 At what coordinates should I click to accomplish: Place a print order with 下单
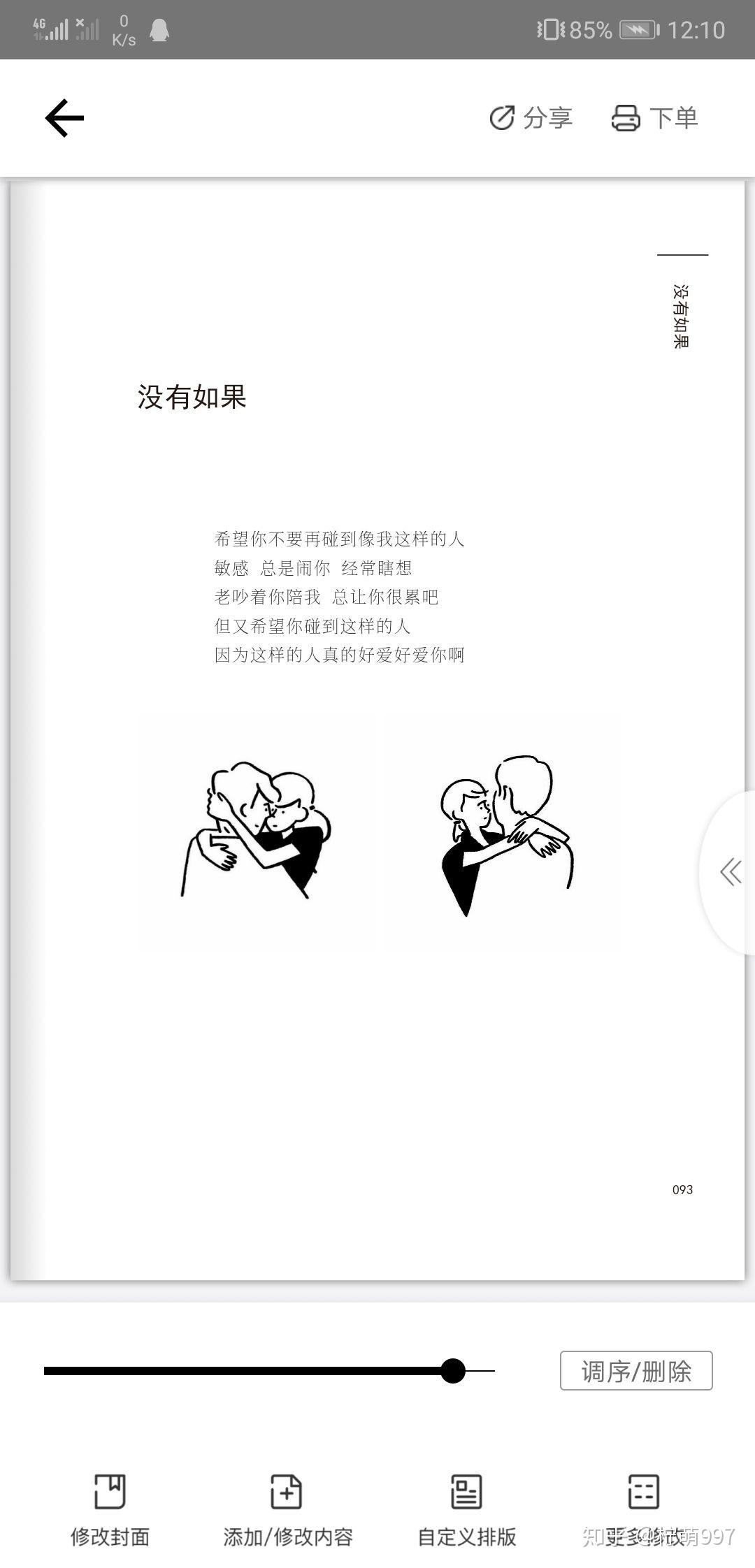click(654, 118)
